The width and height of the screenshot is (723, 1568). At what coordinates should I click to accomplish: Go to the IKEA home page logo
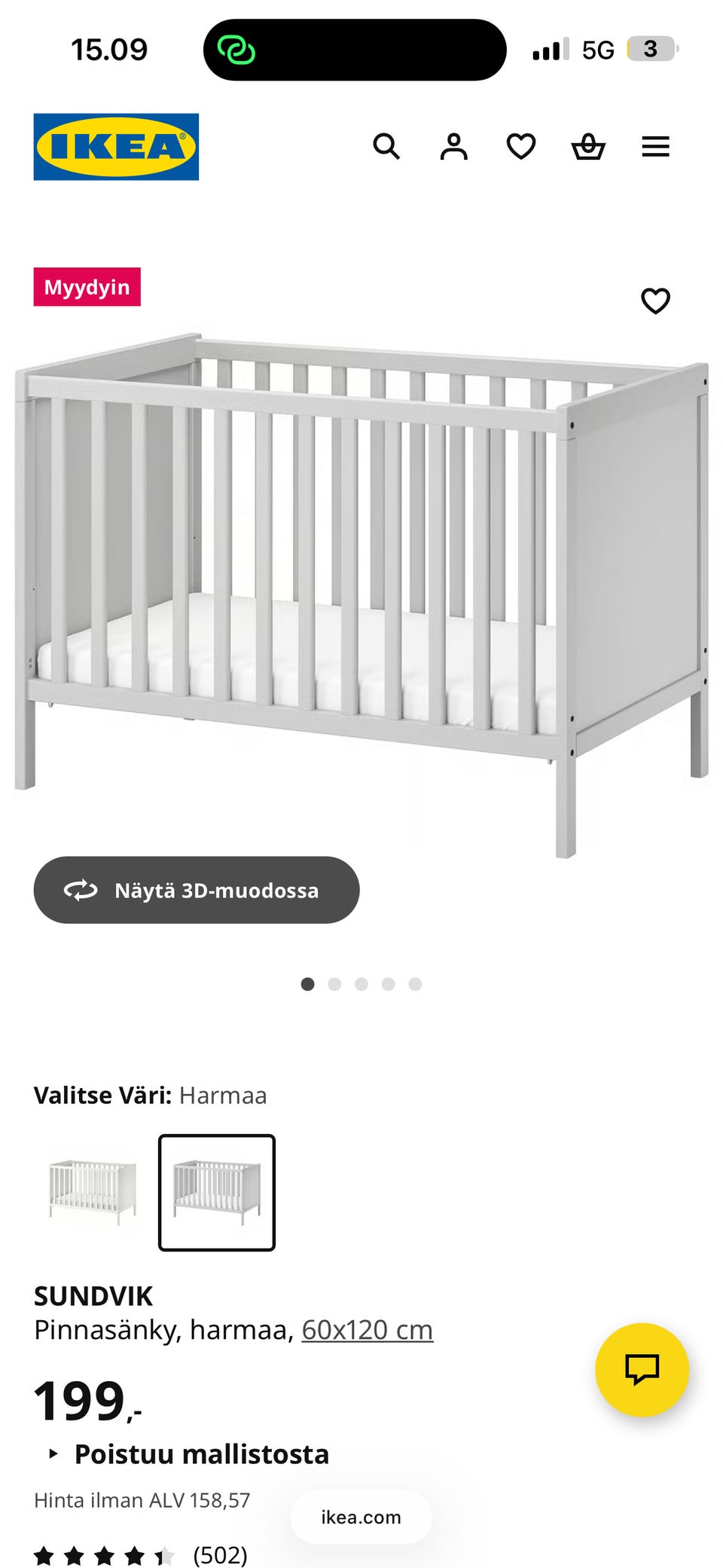[x=116, y=147]
